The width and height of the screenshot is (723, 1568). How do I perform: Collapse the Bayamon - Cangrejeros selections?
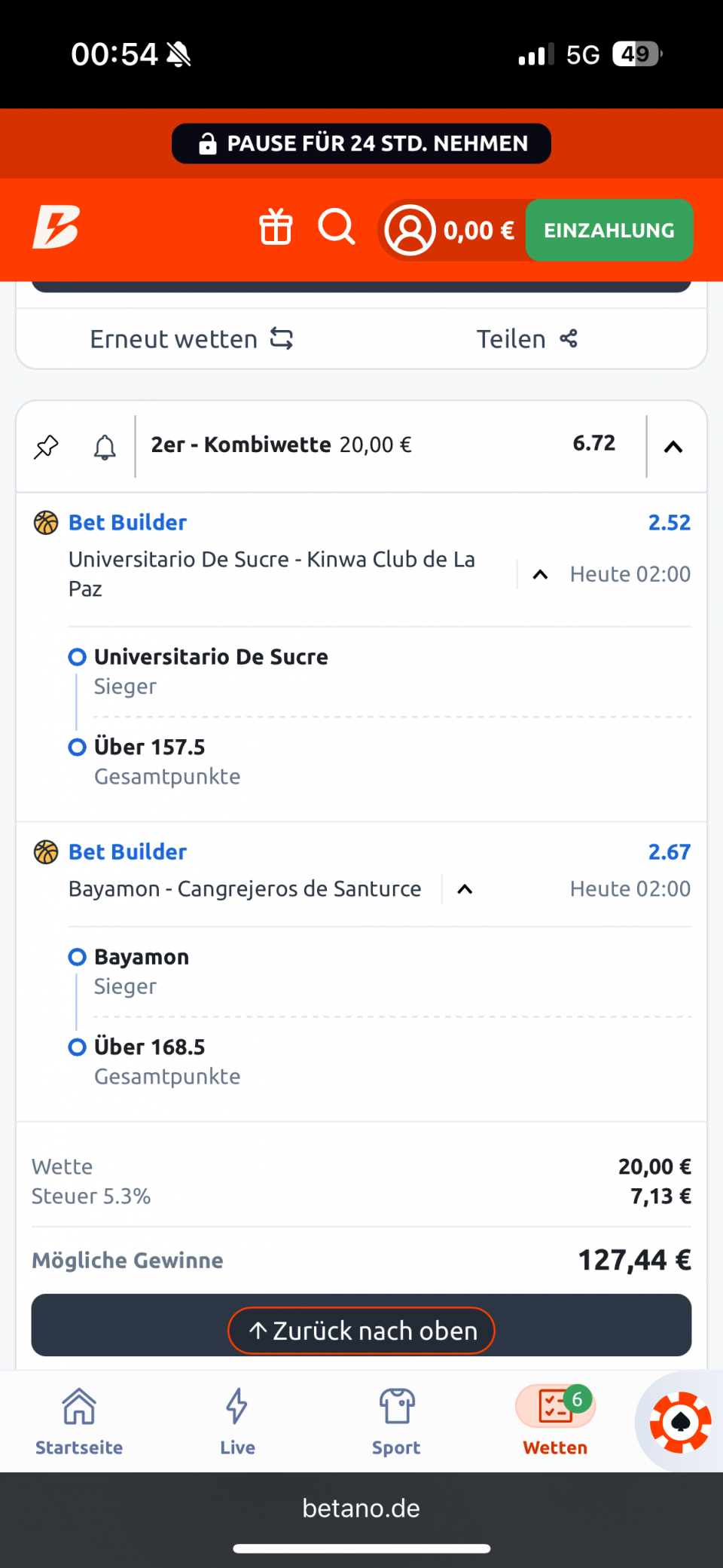[465, 889]
